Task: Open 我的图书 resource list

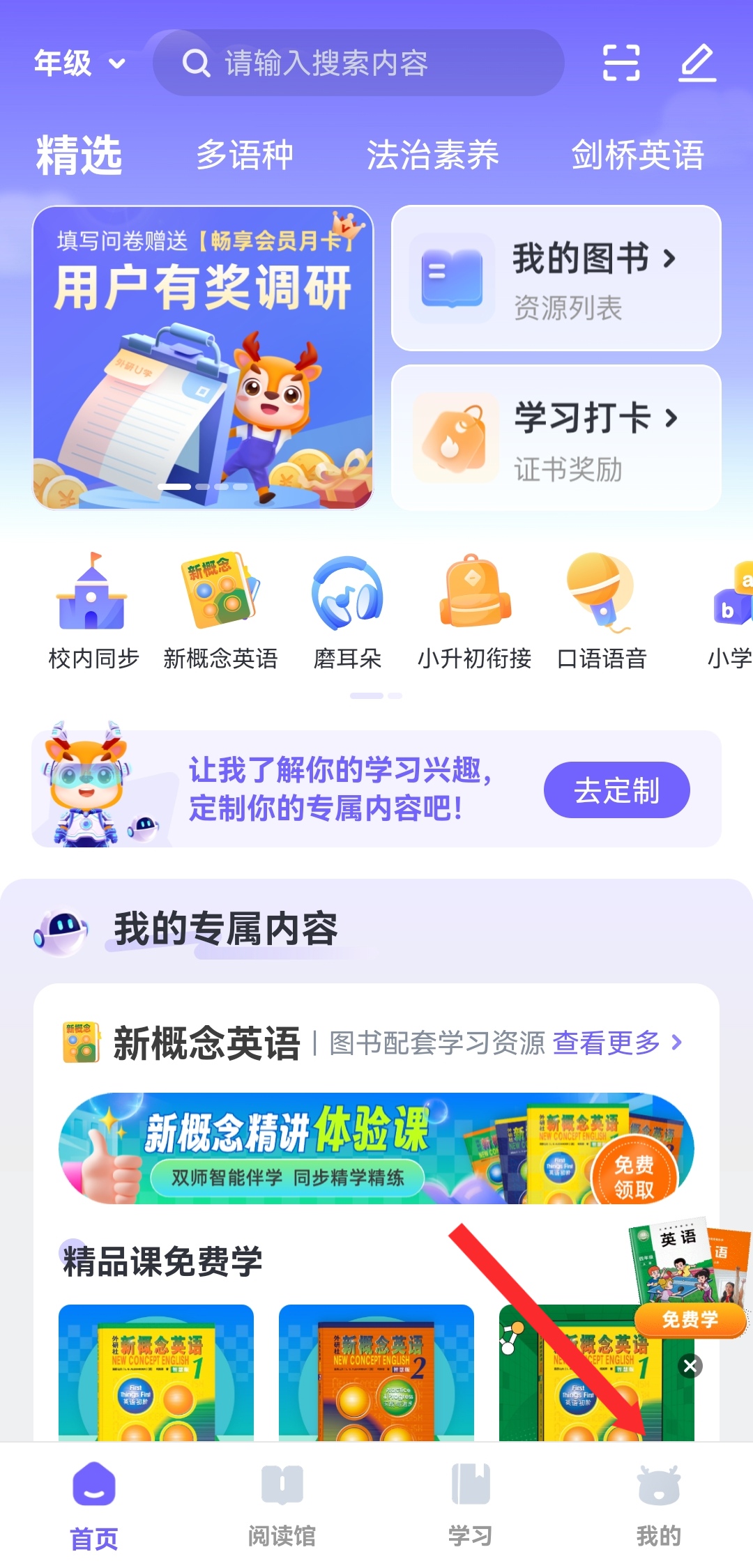Action: point(556,278)
